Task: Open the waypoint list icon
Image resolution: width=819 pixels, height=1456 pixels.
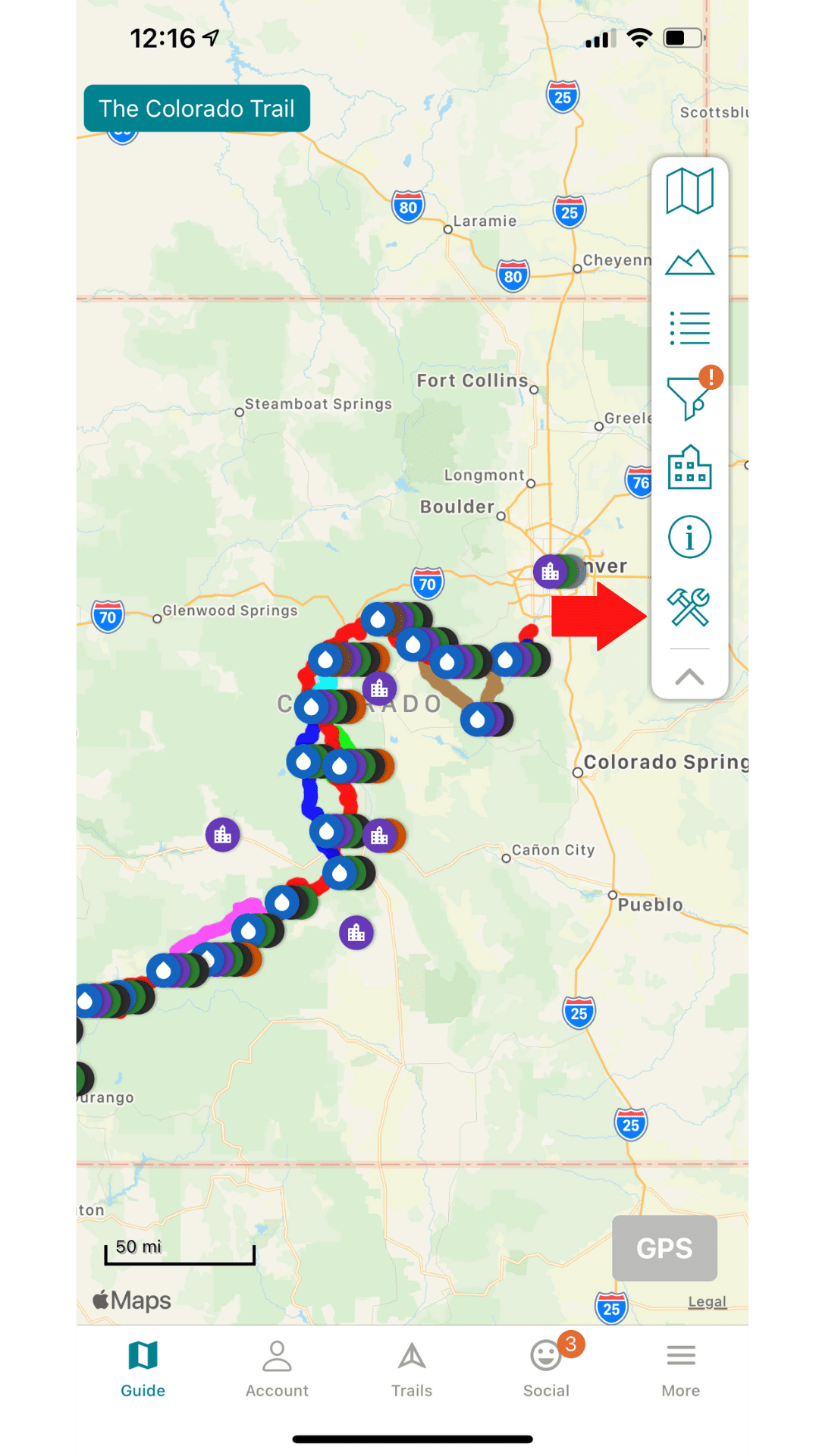Action: 689,328
